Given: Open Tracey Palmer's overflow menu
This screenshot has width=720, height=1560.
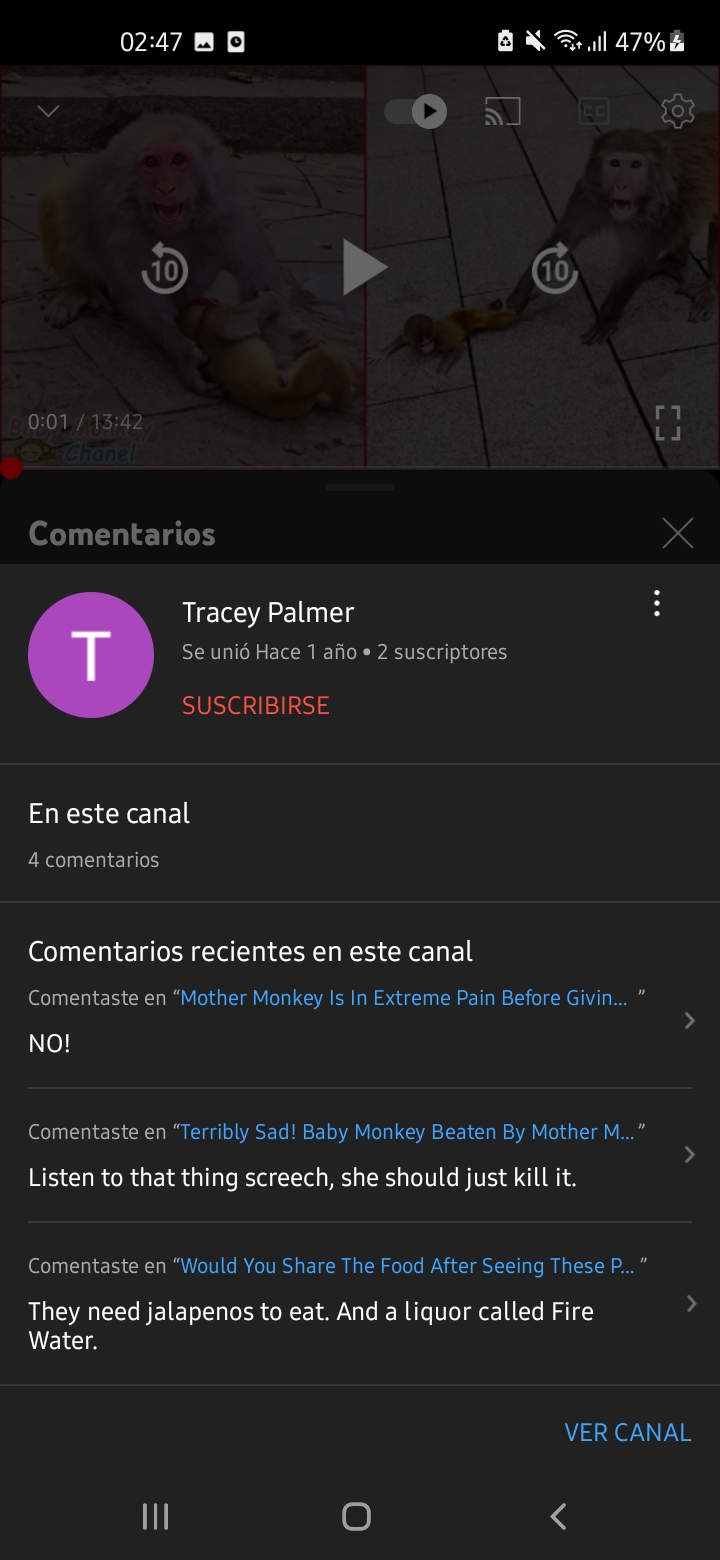Looking at the screenshot, I should [x=656, y=604].
